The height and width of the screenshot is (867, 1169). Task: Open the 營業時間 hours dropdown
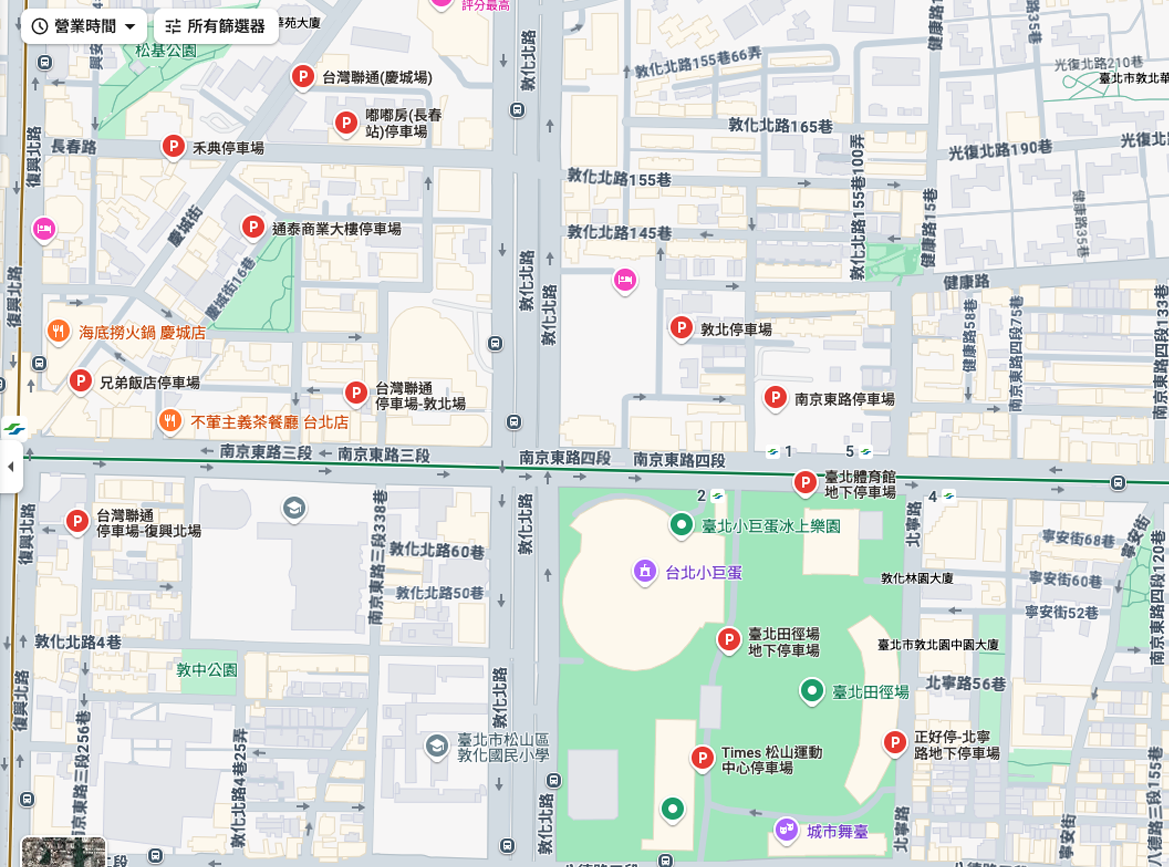pyautogui.click(x=83, y=26)
